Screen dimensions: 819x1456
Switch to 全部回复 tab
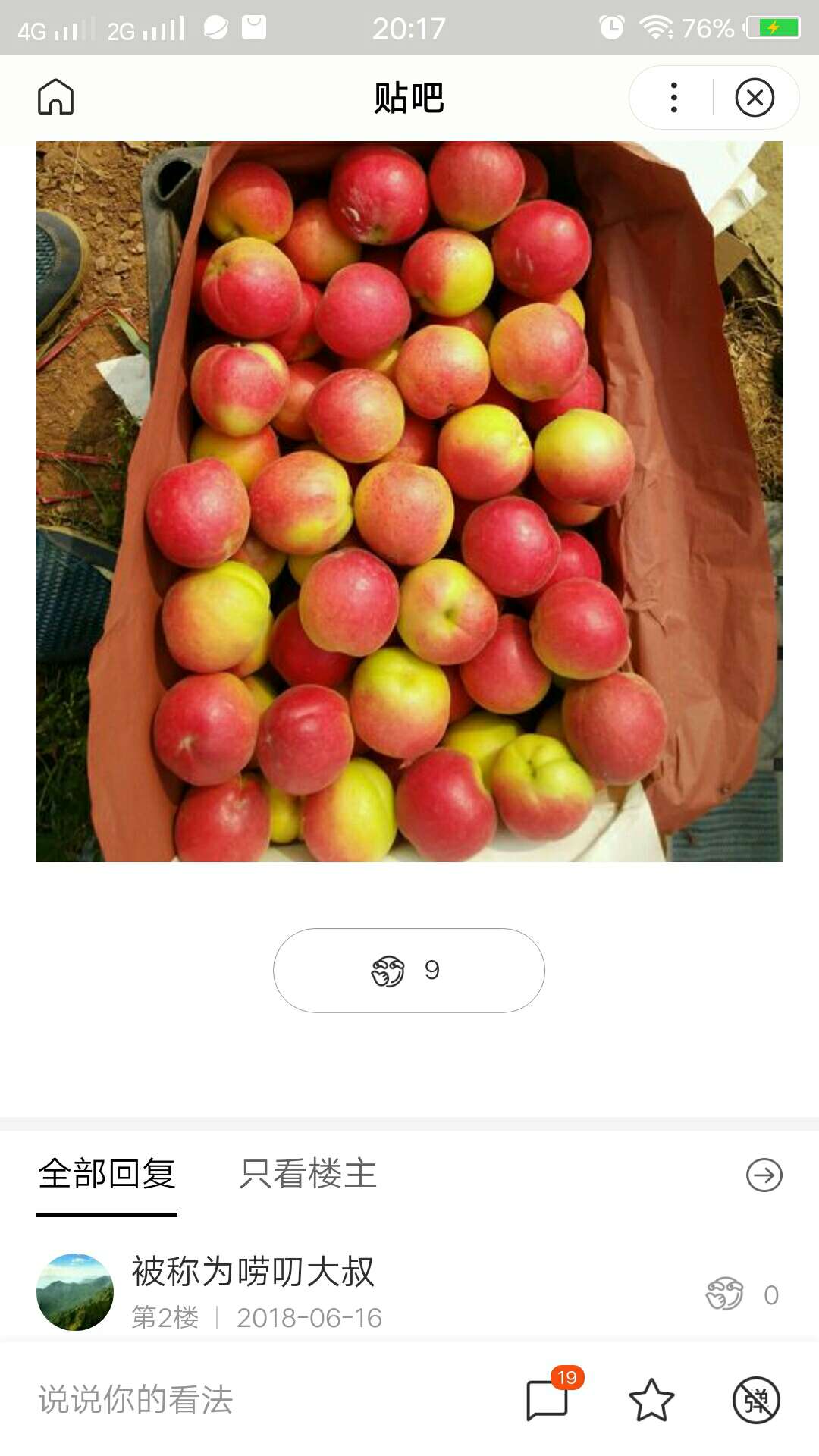[x=107, y=1174]
